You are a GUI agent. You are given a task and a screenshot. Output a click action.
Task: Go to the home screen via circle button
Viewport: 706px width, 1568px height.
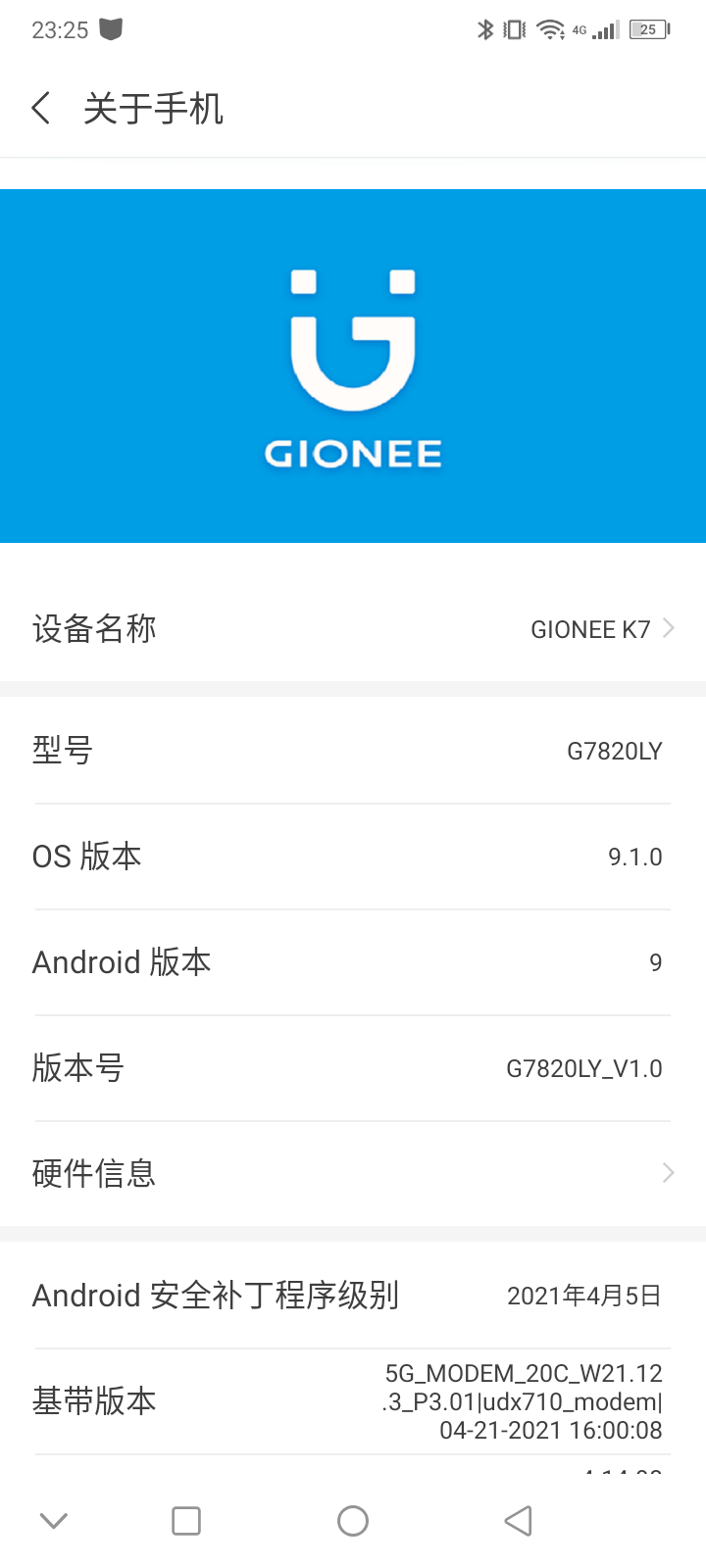click(353, 1521)
